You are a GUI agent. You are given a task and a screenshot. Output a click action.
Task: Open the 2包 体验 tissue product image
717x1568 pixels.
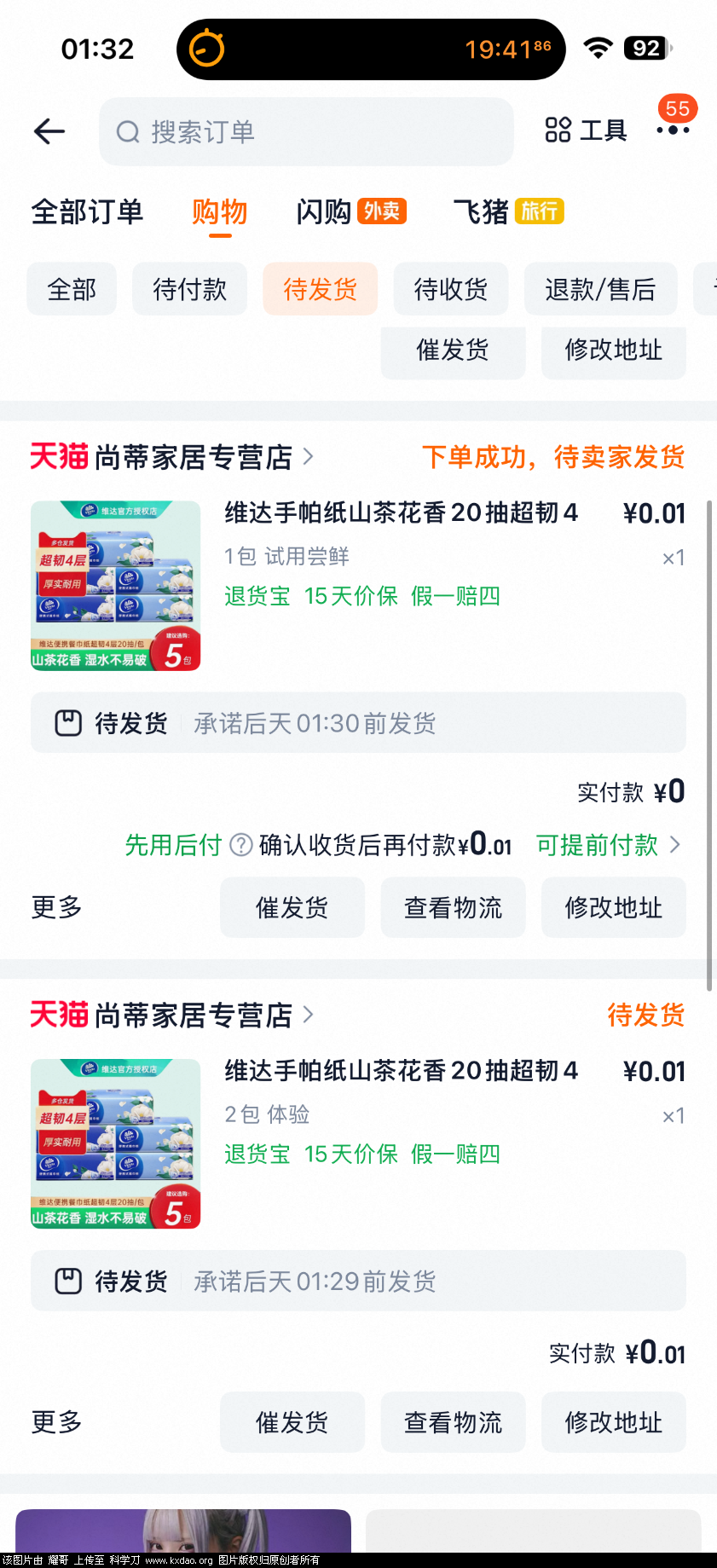point(116,1143)
